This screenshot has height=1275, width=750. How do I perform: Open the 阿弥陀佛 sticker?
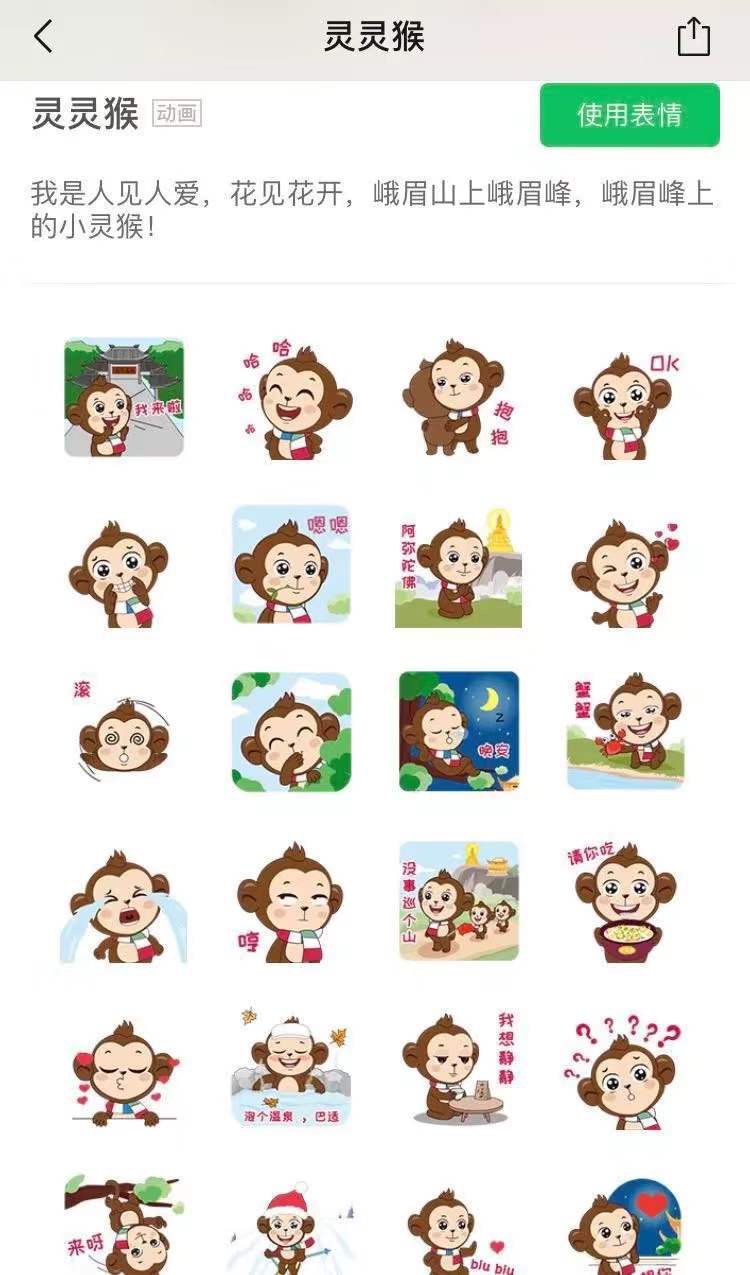(458, 567)
